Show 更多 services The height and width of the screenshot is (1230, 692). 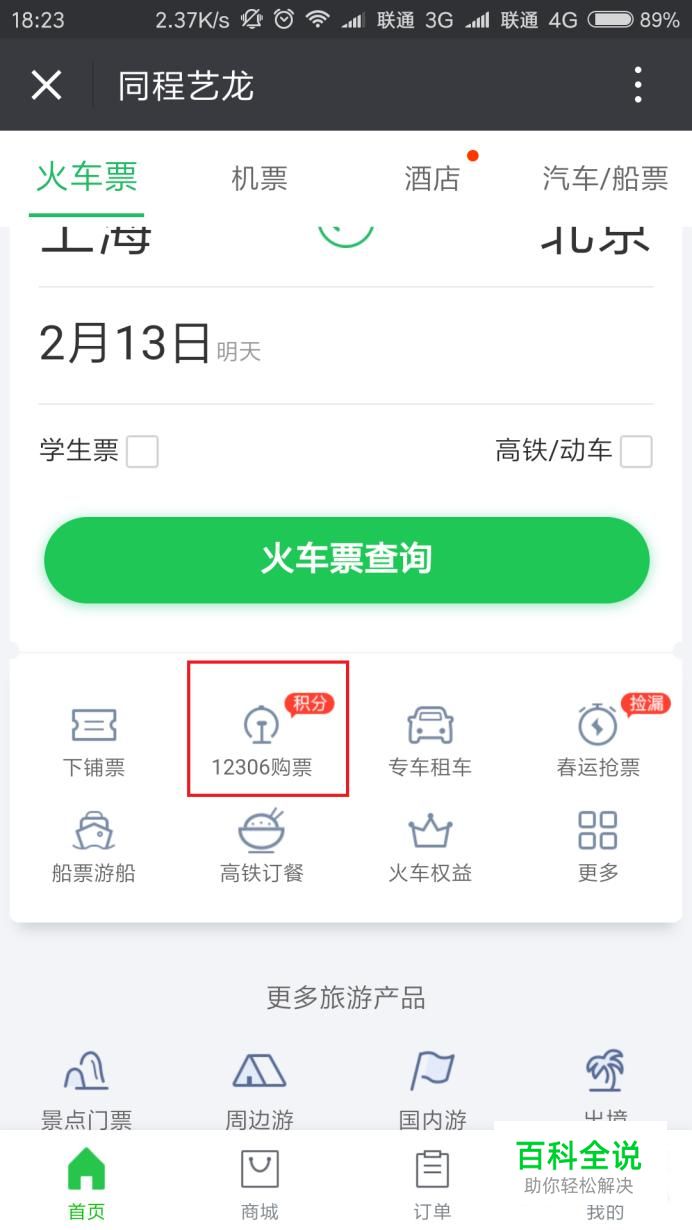(x=598, y=847)
